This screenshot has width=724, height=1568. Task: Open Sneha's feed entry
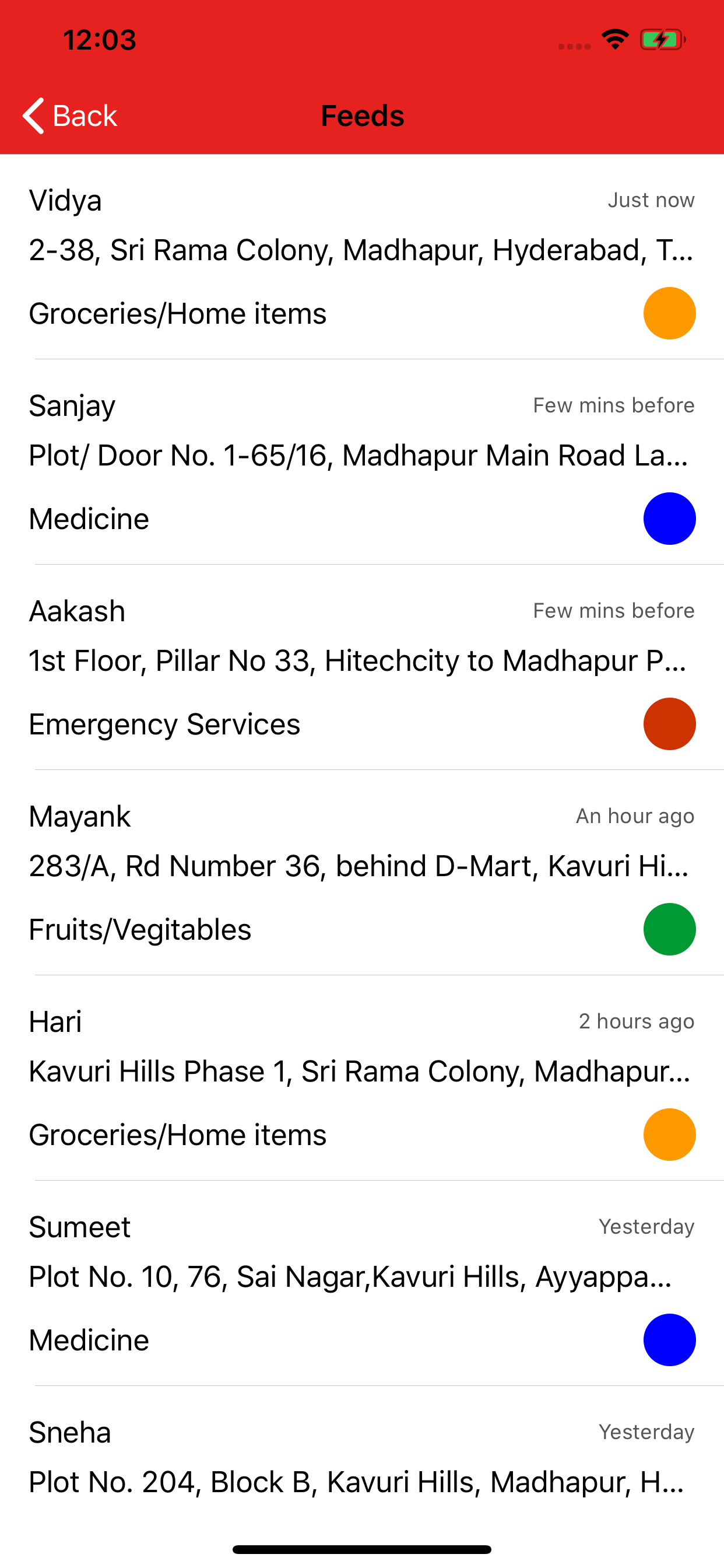[361, 1461]
